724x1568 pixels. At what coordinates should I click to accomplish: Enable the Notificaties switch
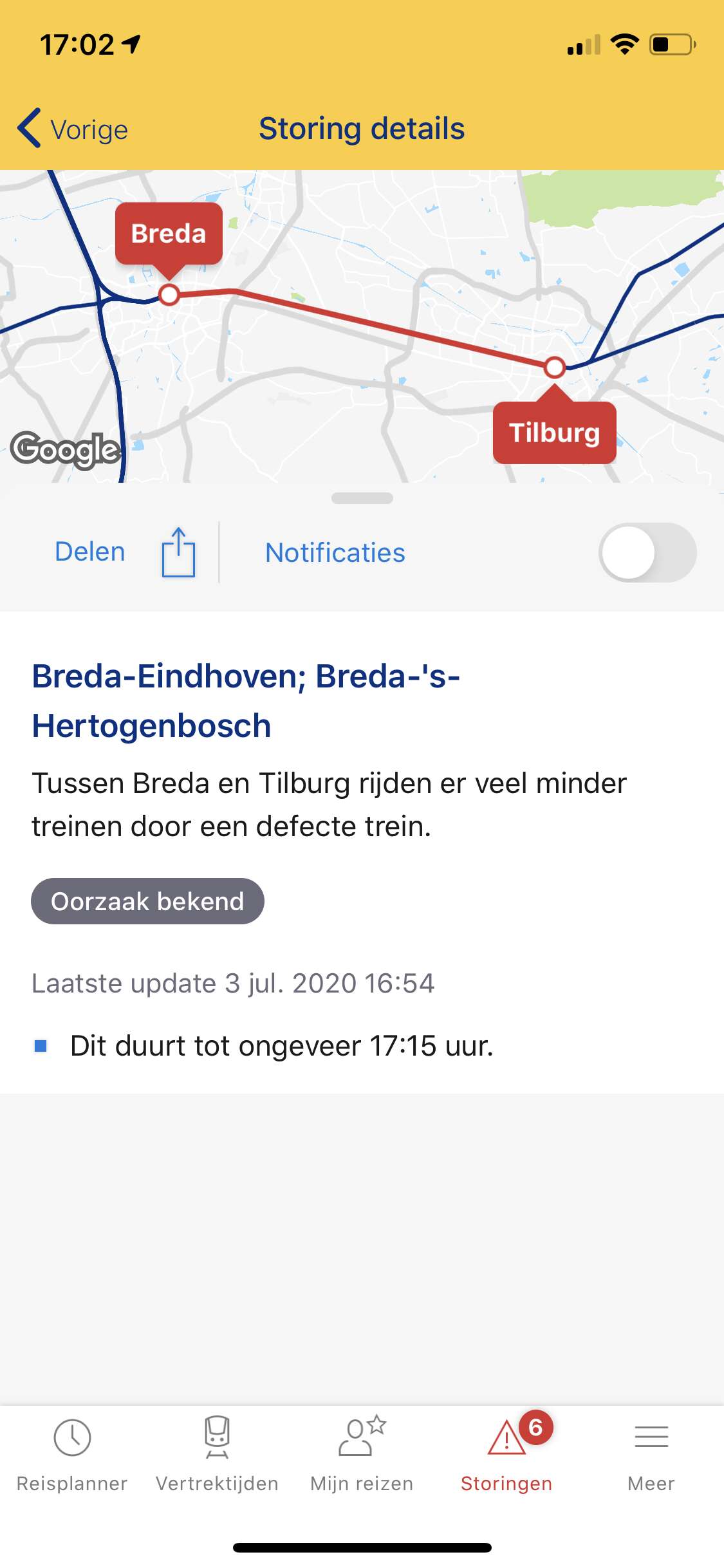coord(647,552)
